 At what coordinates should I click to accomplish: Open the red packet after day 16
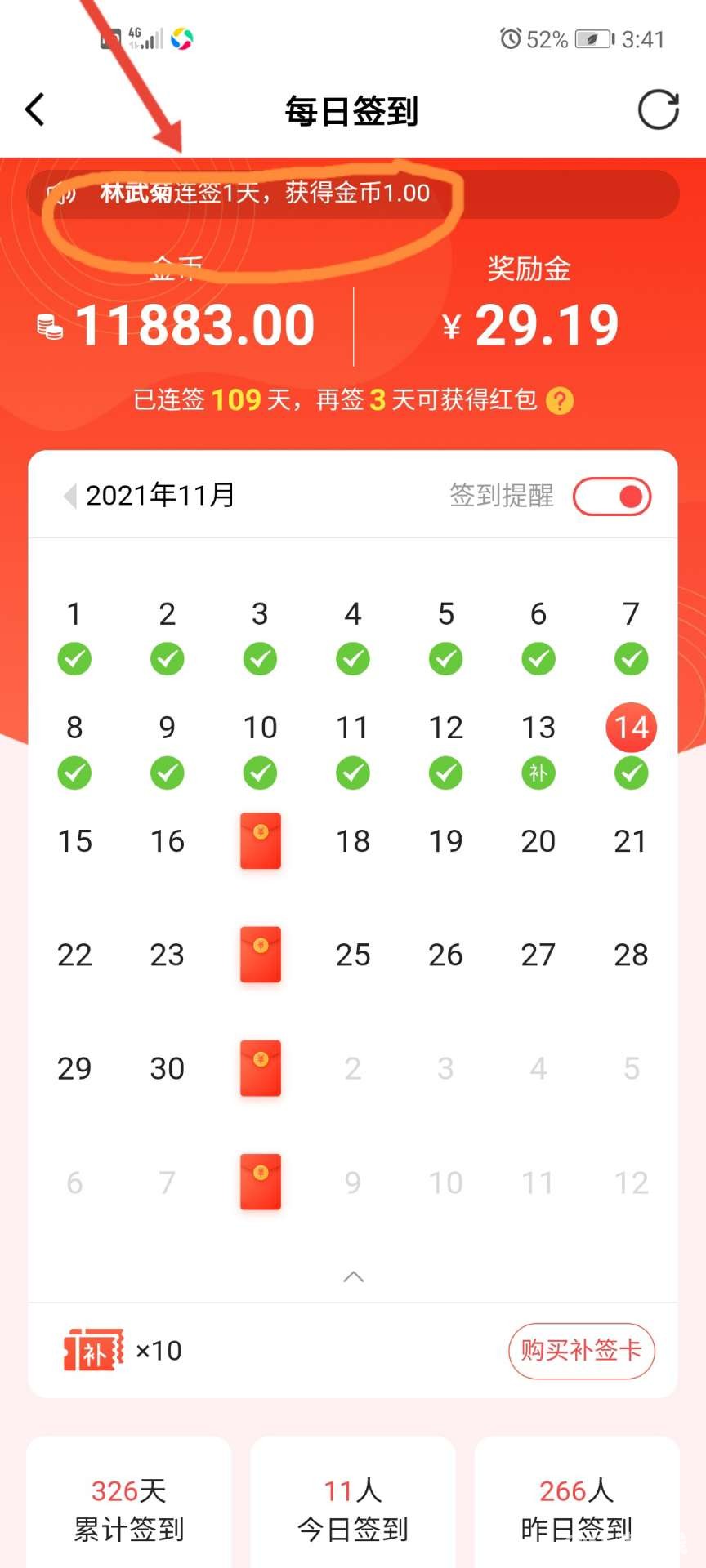[x=260, y=841]
